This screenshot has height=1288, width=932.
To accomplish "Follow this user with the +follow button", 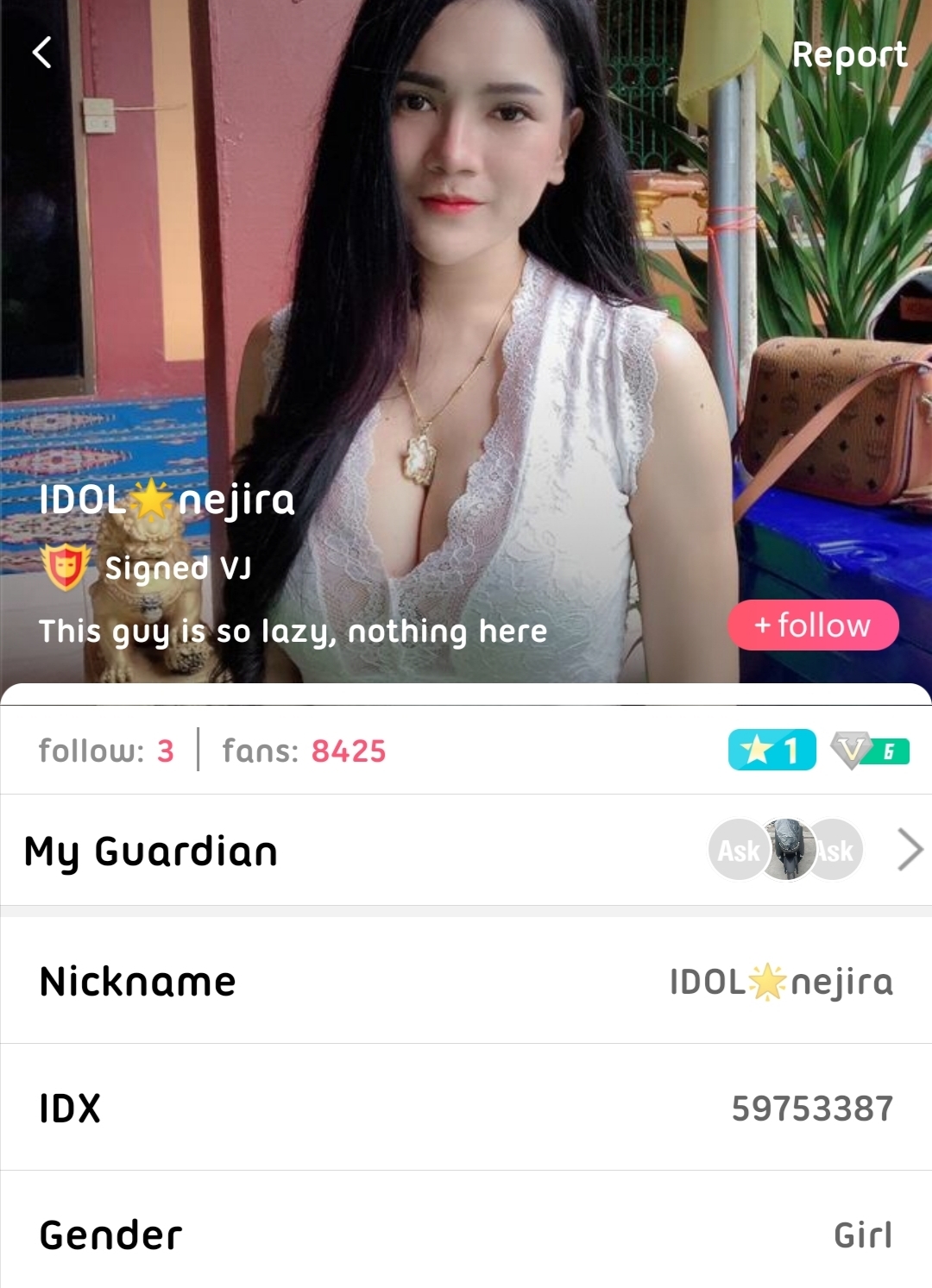I will [813, 625].
